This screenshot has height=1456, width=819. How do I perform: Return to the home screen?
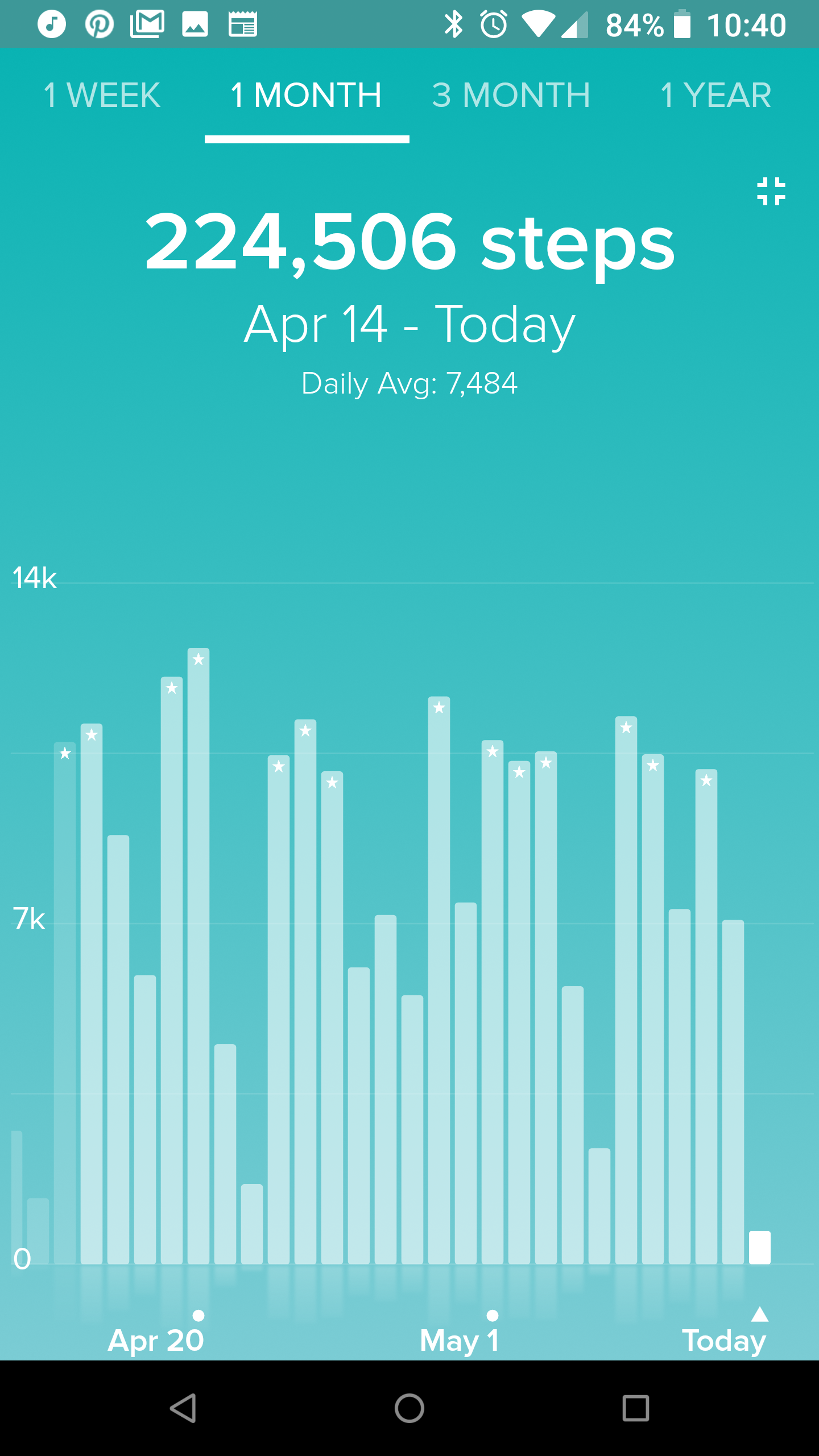[x=409, y=1408]
